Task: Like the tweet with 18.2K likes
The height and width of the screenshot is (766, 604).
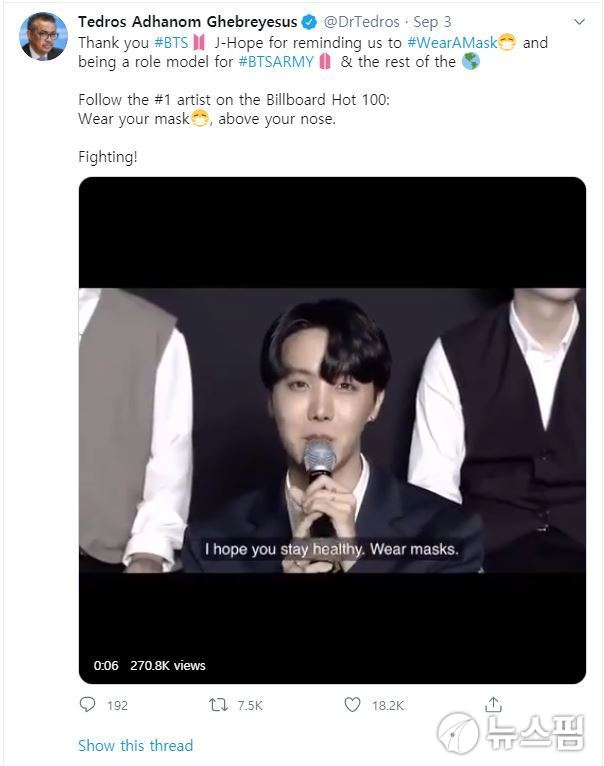Action: tap(352, 705)
